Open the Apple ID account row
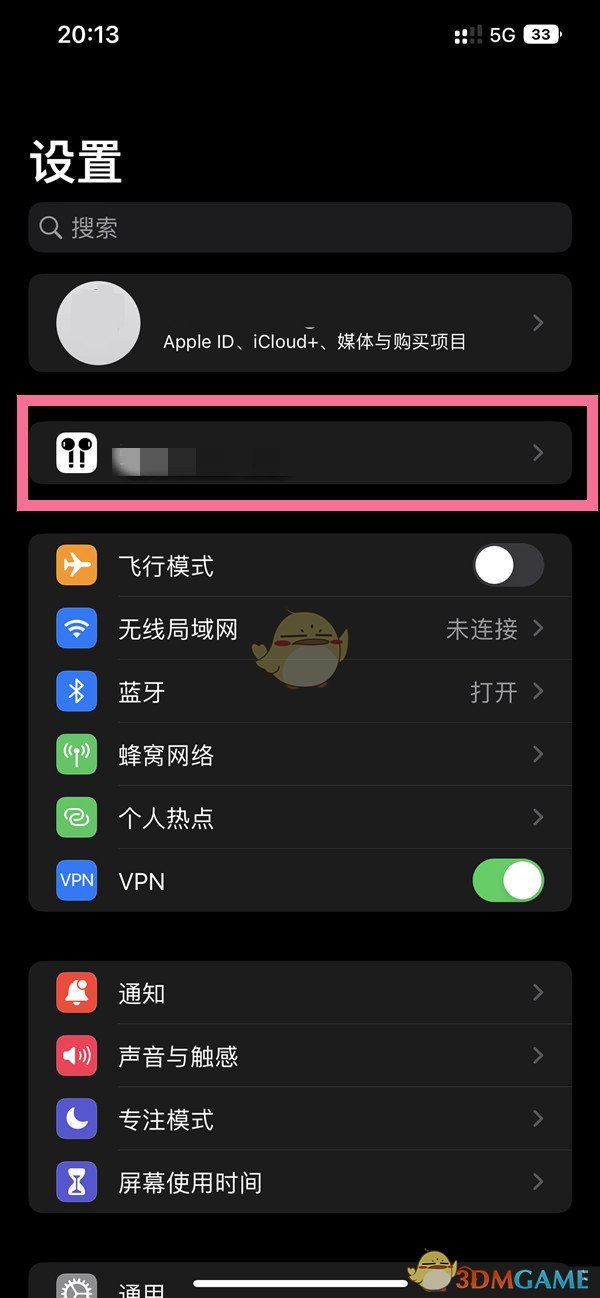The image size is (600, 1298). (x=300, y=323)
